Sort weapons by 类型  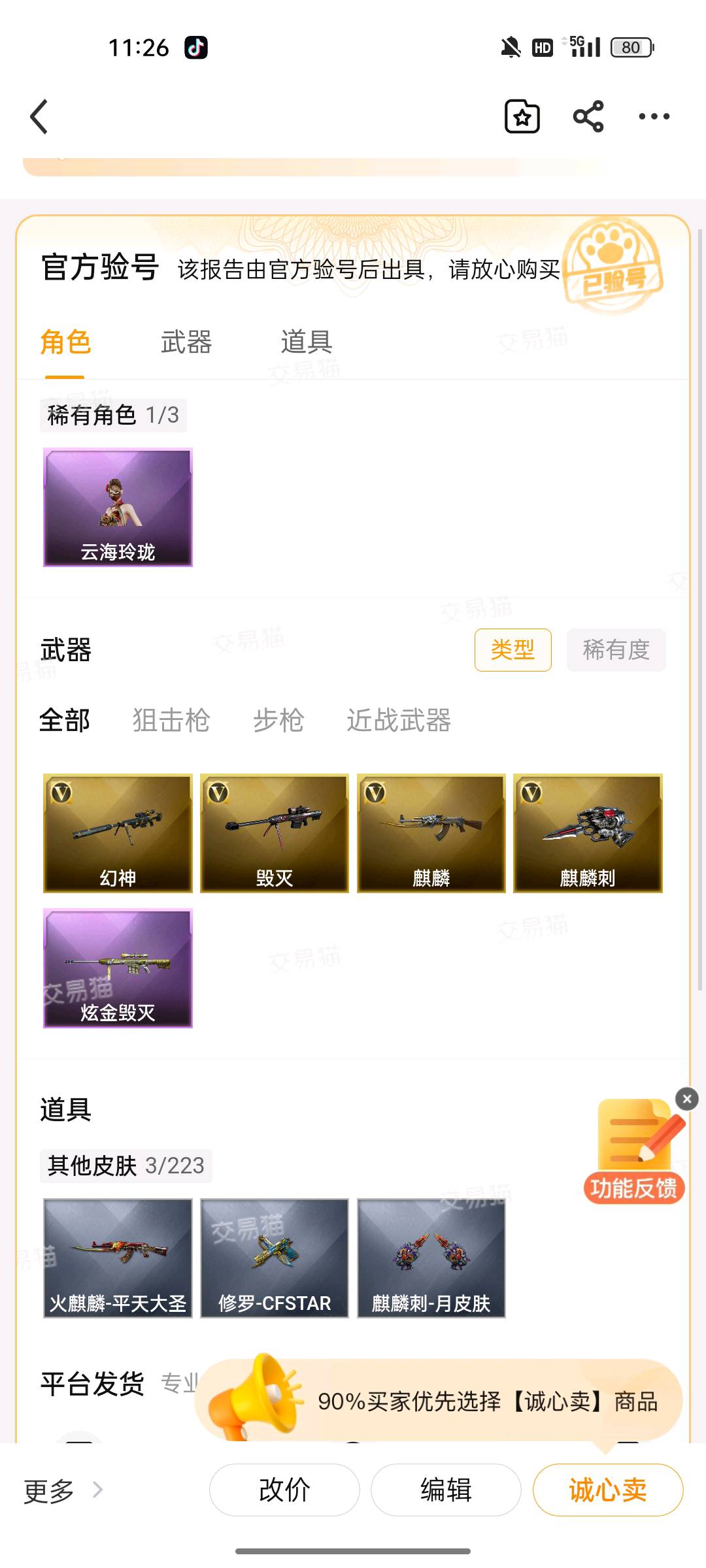click(513, 650)
